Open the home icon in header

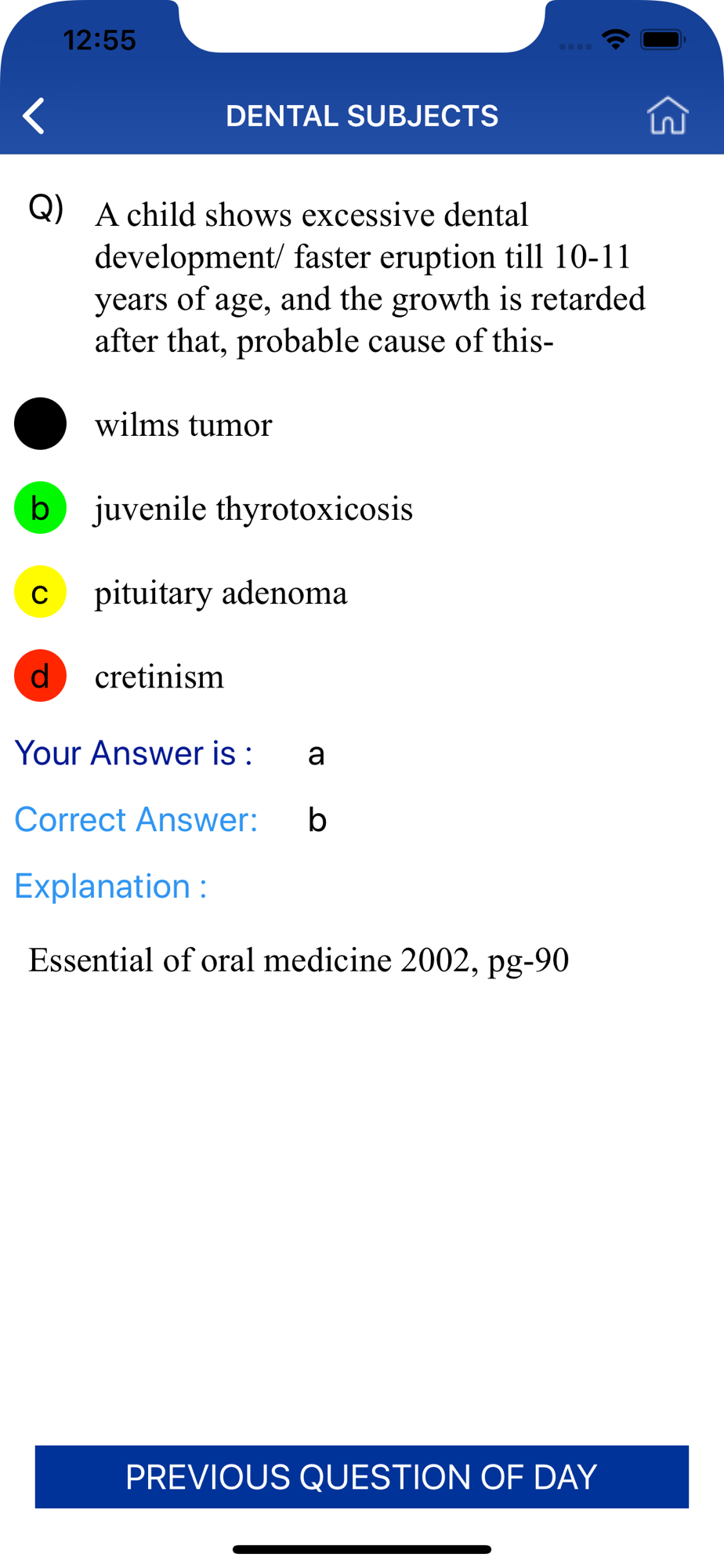tap(668, 115)
